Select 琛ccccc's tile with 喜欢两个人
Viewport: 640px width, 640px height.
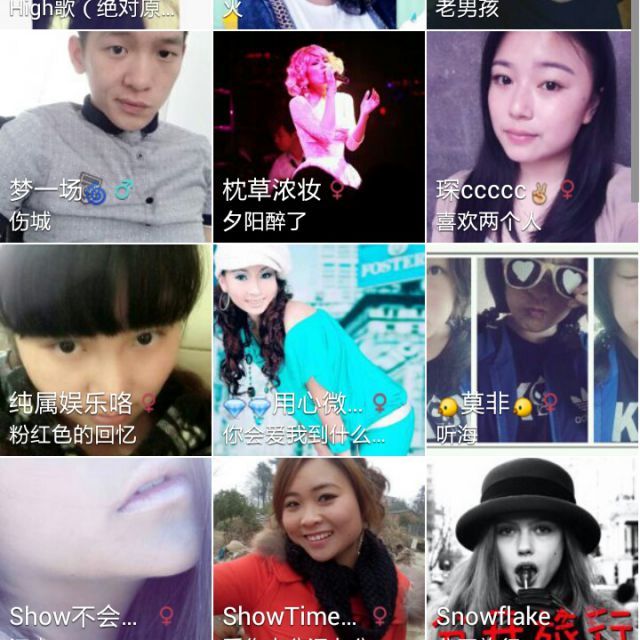click(x=533, y=137)
